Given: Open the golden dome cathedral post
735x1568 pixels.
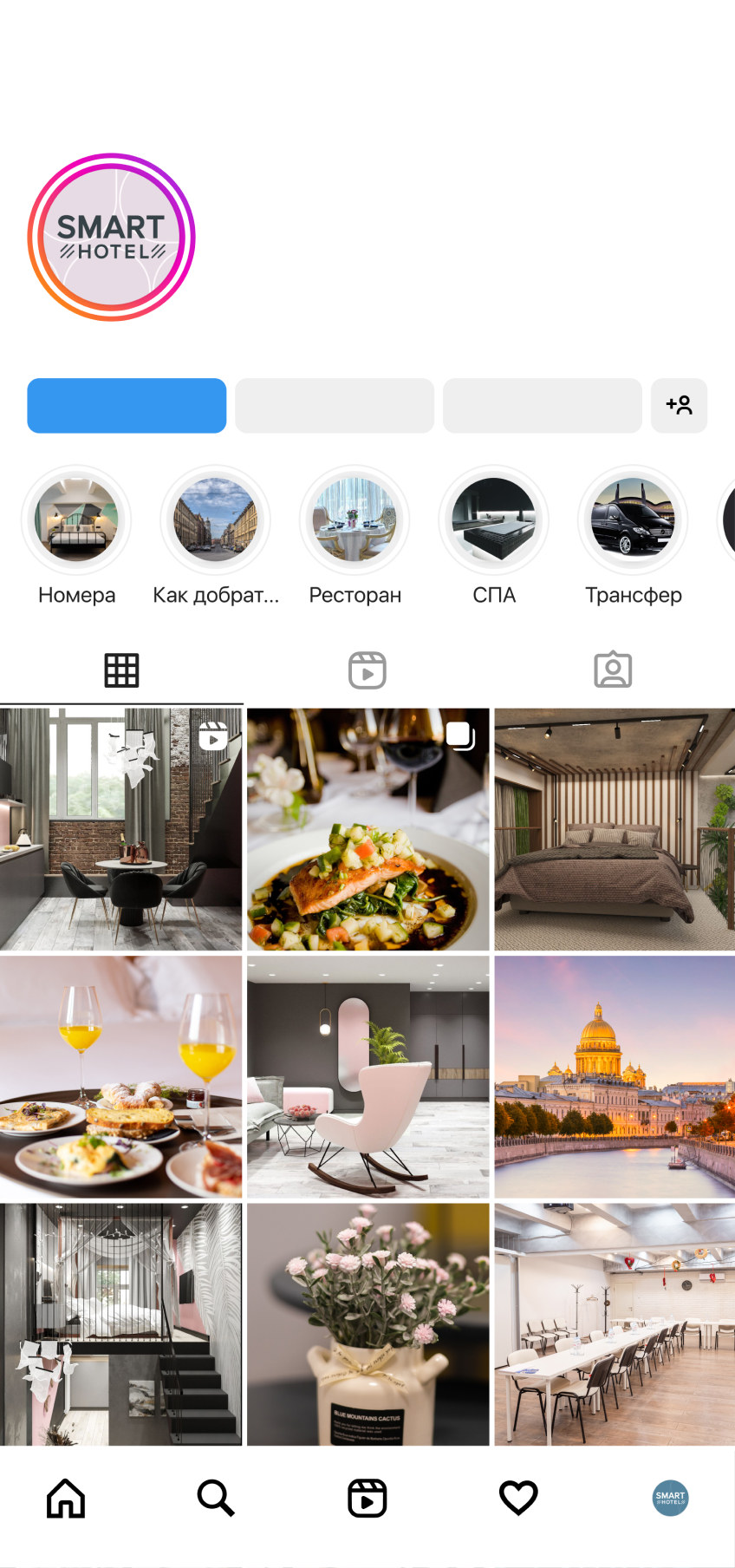Looking at the screenshot, I should (614, 1076).
